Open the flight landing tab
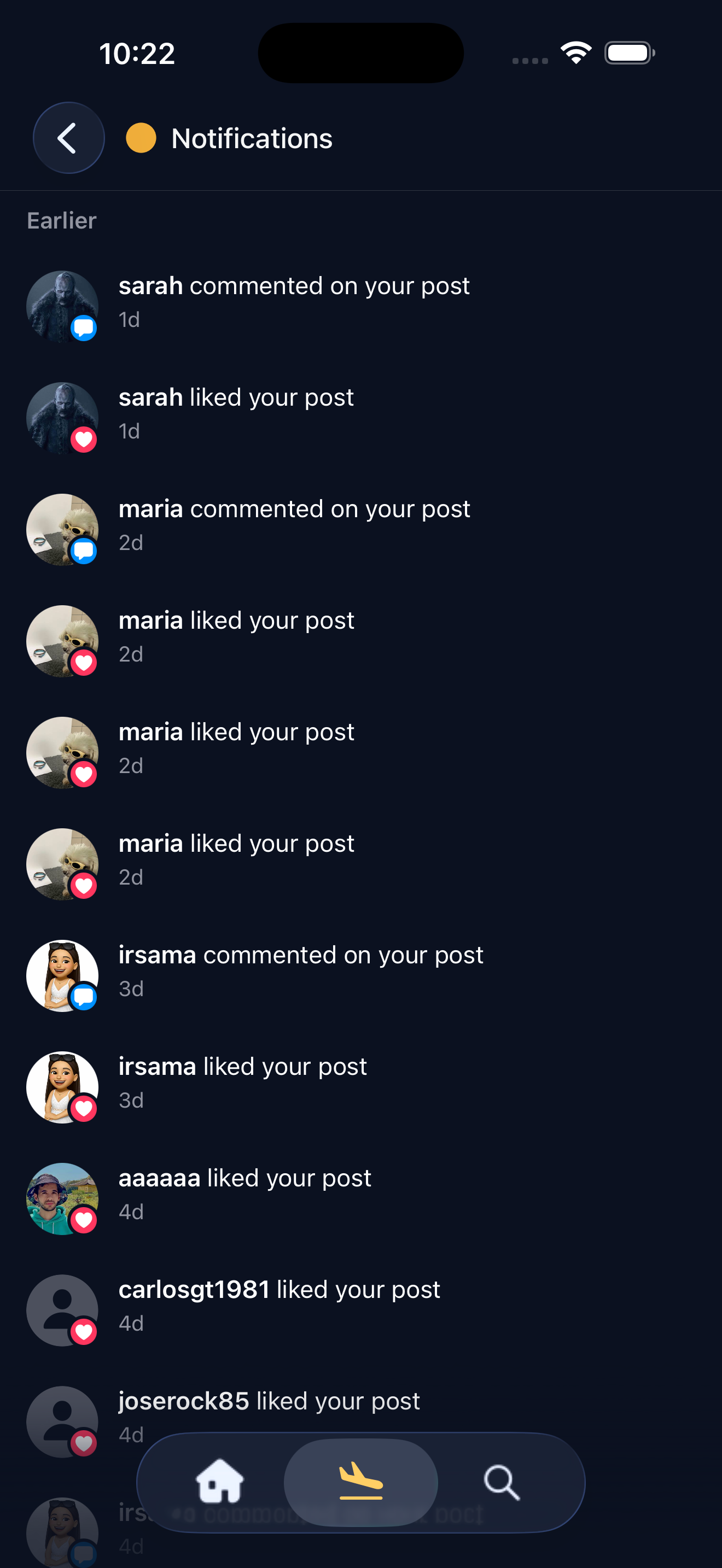The image size is (722, 1568). coord(360,1482)
